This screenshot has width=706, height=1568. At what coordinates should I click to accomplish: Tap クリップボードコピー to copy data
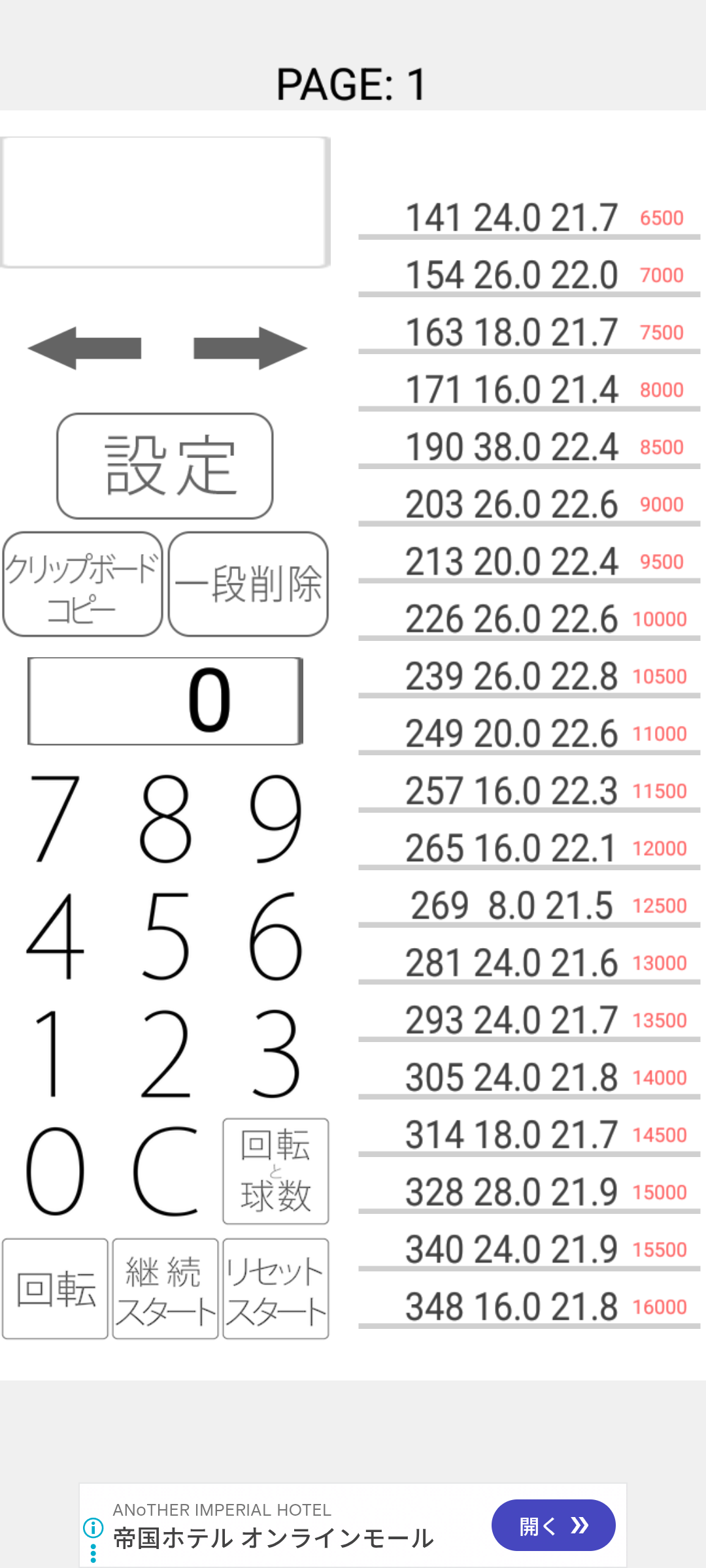tap(82, 584)
